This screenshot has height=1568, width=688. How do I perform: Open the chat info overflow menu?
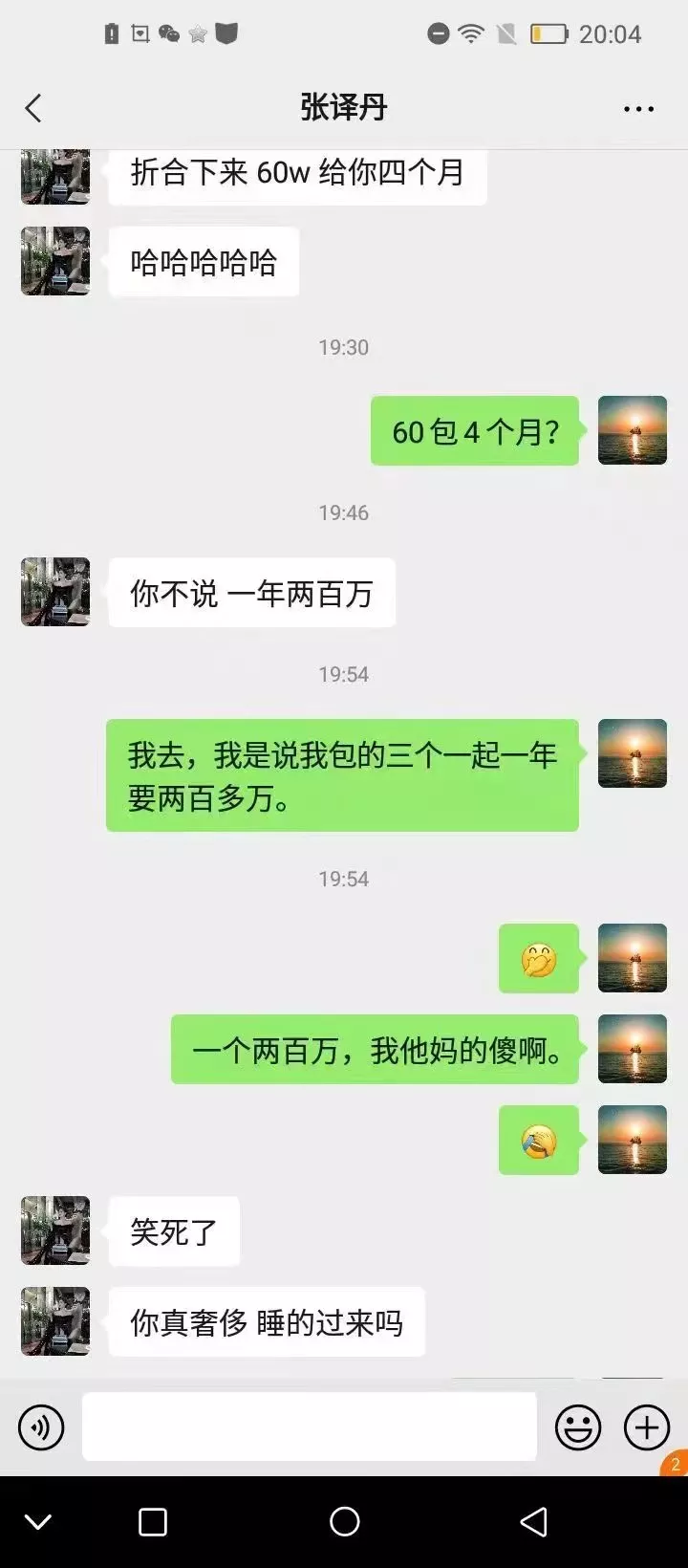click(x=638, y=109)
